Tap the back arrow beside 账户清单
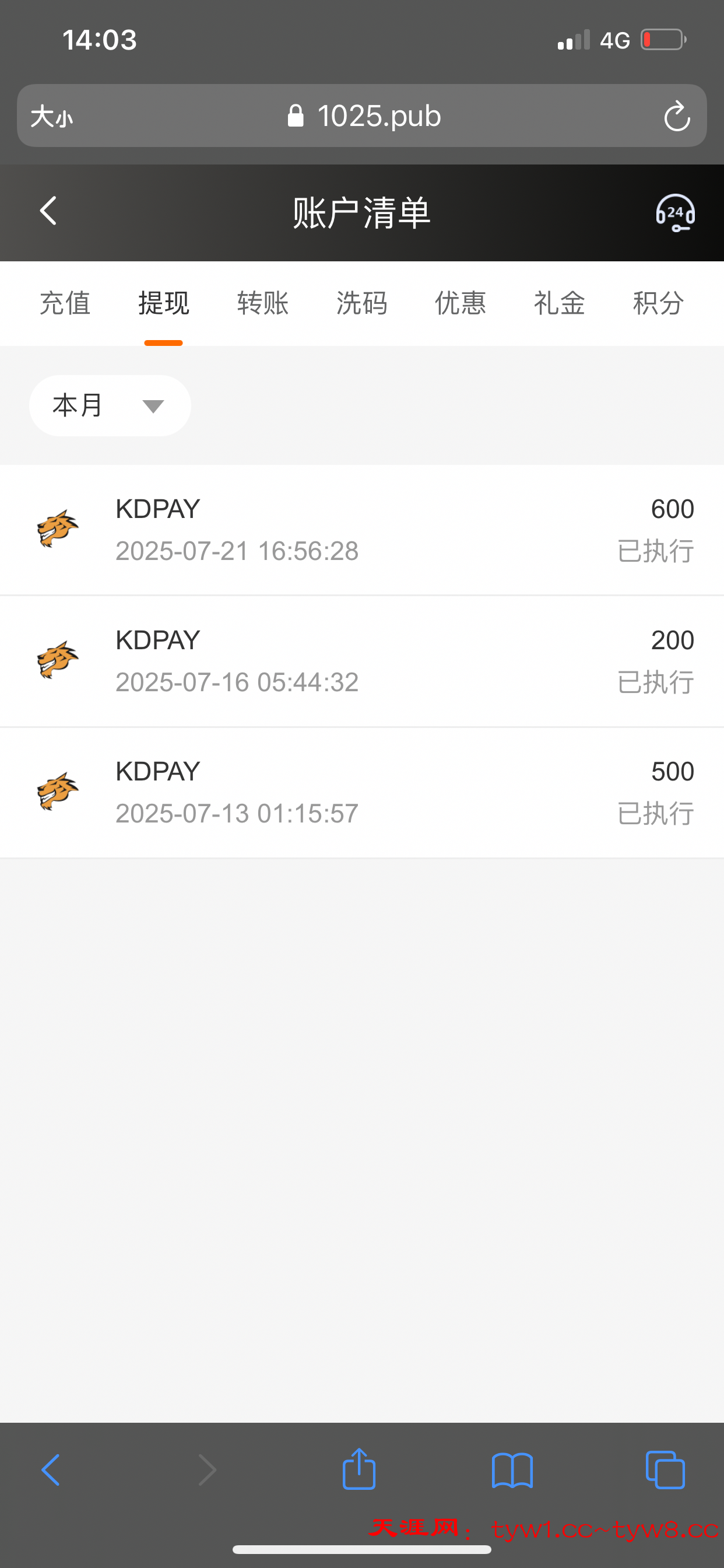The height and width of the screenshot is (1568, 724). coord(48,211)
